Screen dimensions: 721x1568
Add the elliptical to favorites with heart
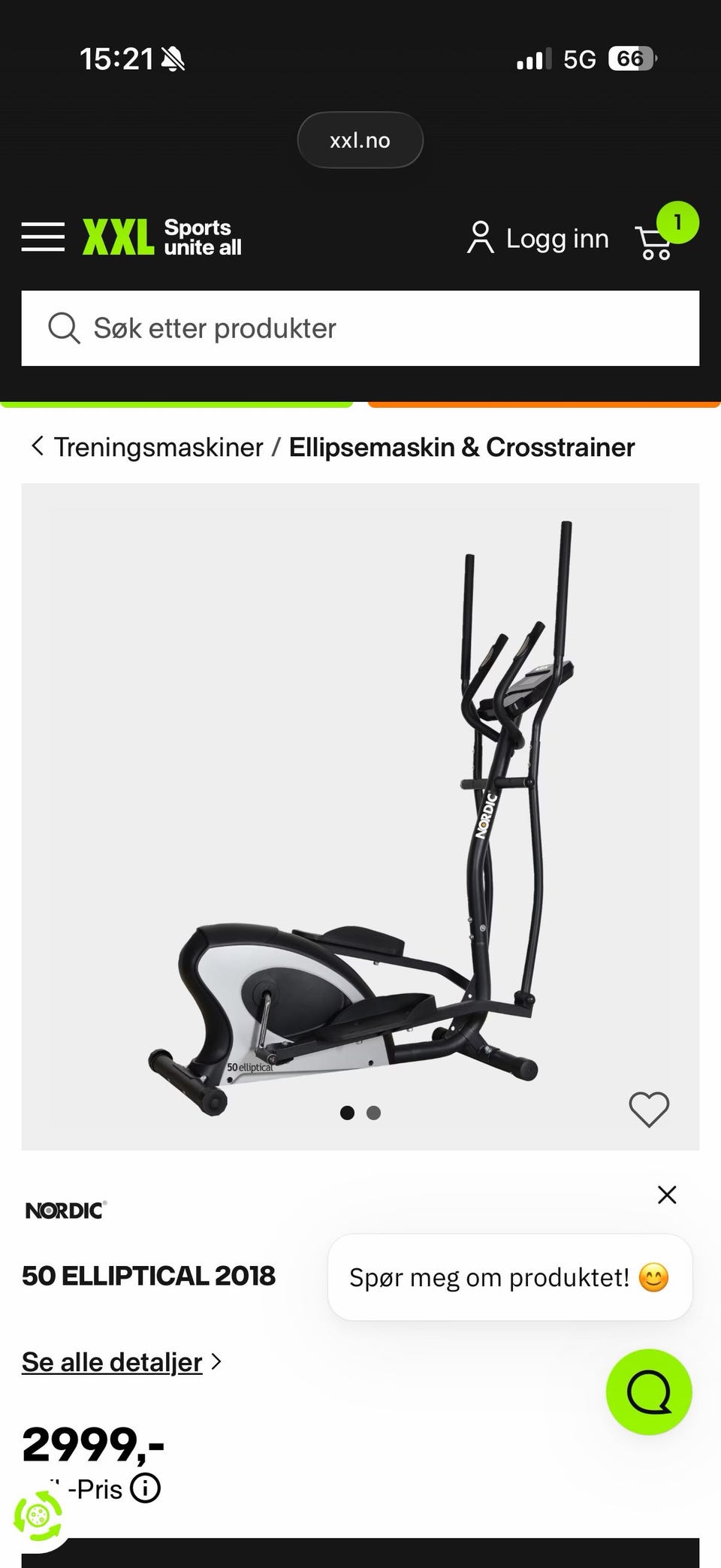(x=649, y=1109)
